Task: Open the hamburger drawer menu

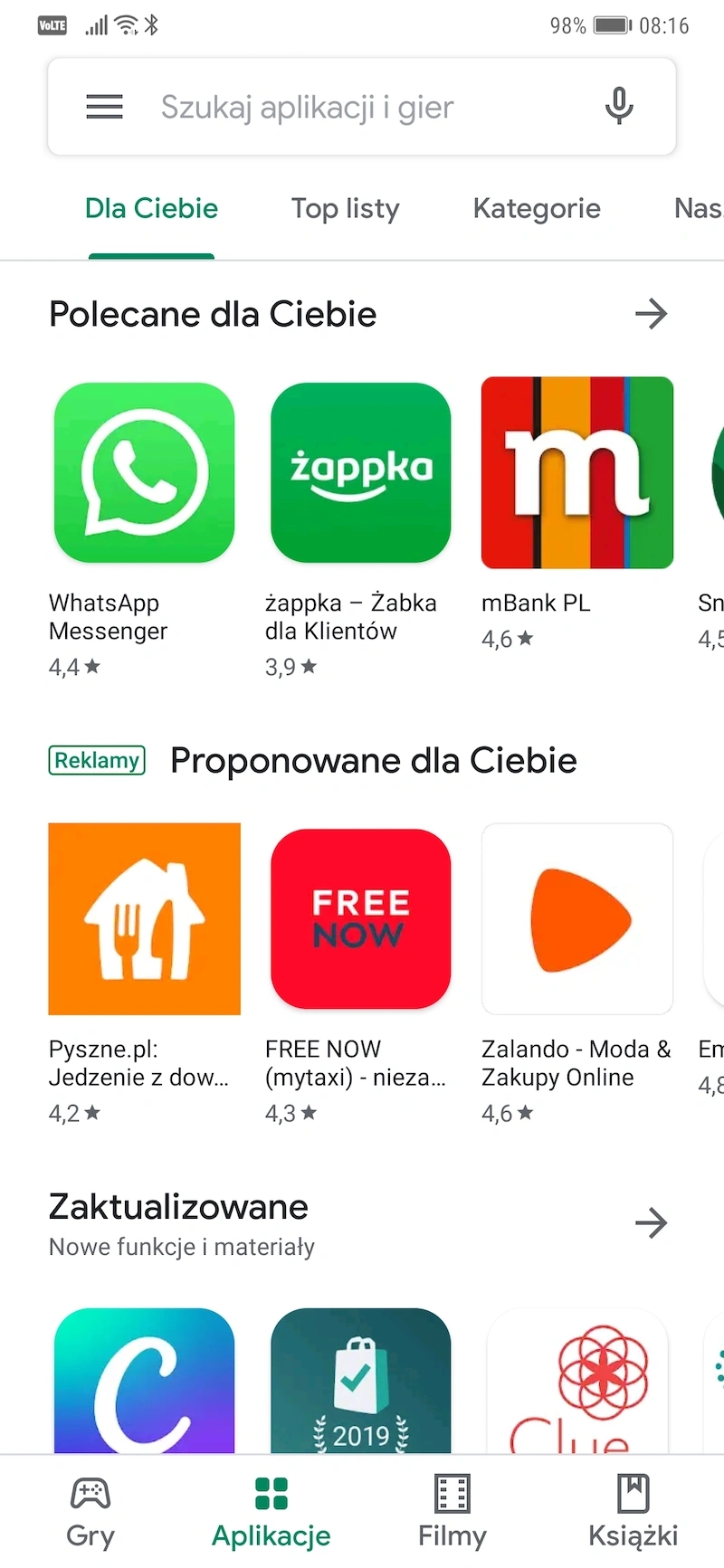Action: click(104, 107)
